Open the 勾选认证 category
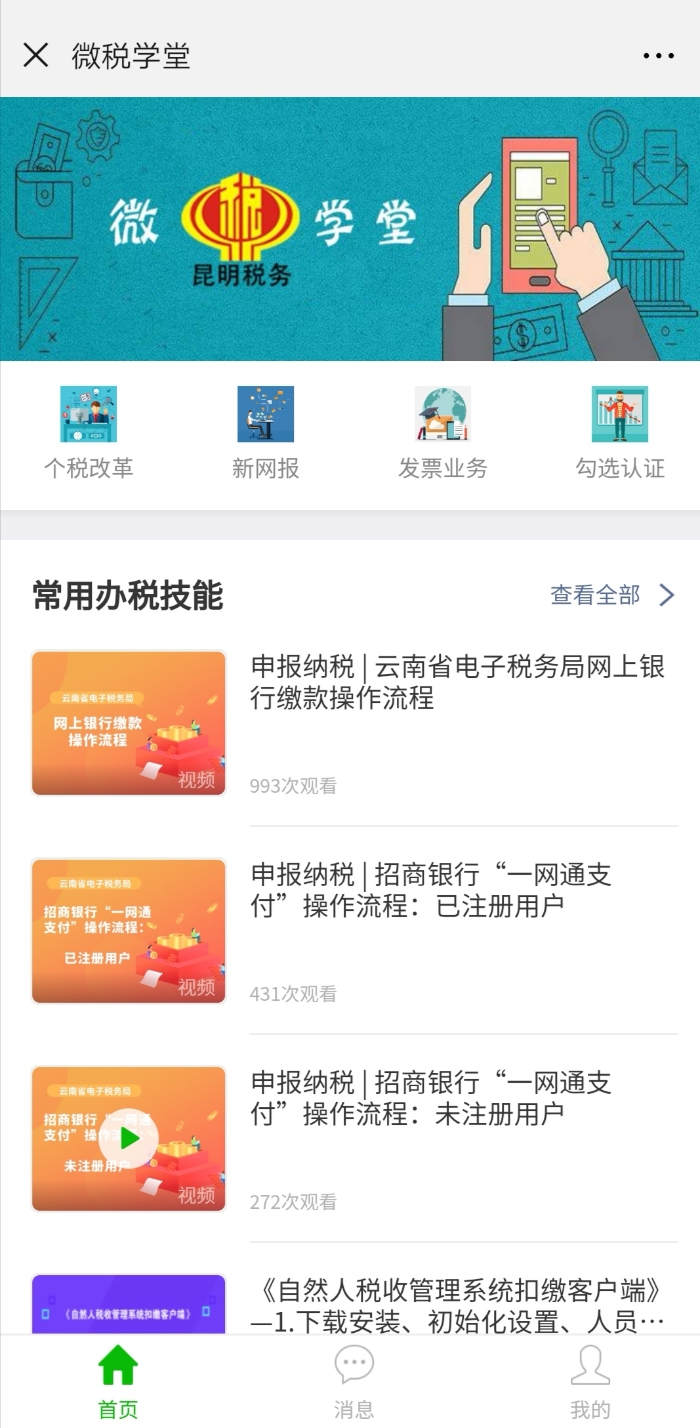 (619, 433)
